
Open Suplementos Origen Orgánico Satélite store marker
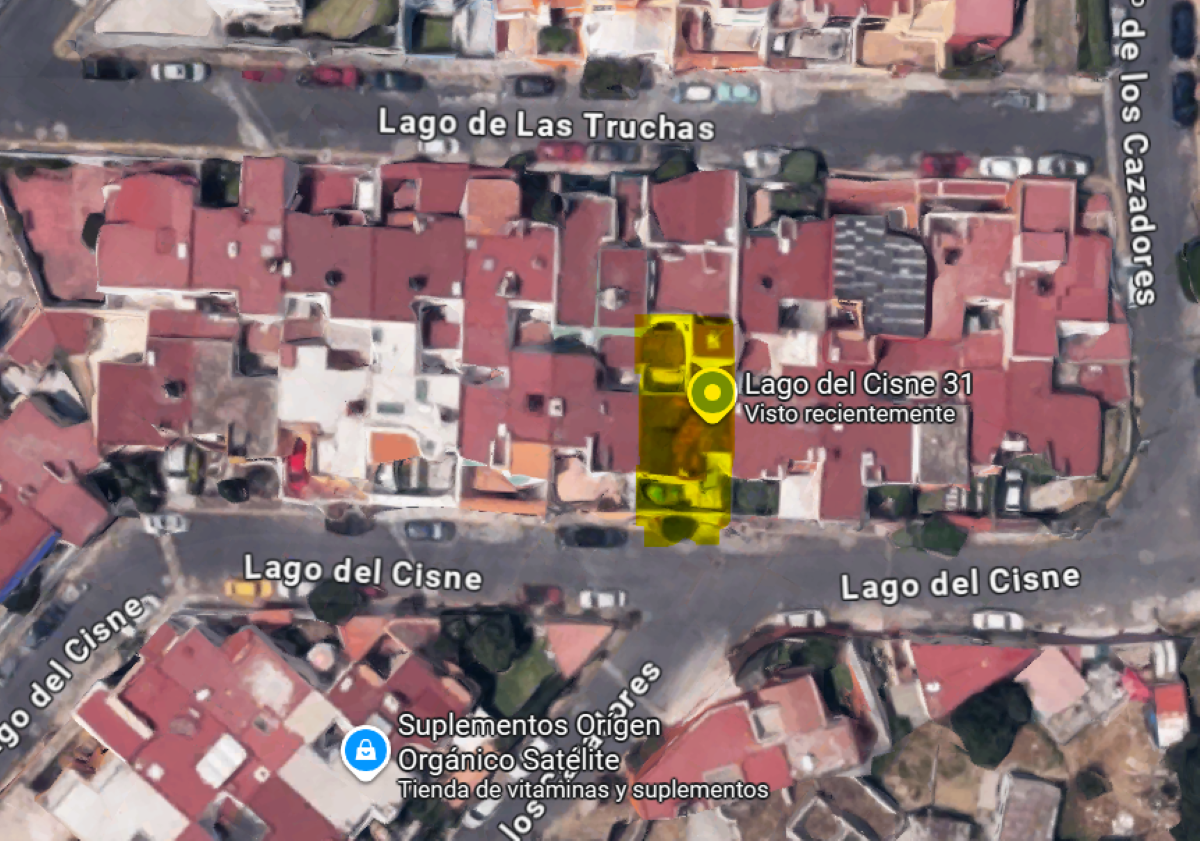367,749
